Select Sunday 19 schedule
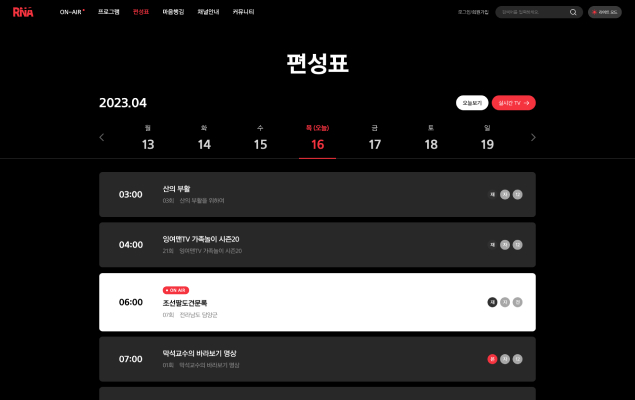Viewport: 635px width, 400px height. 487,139
